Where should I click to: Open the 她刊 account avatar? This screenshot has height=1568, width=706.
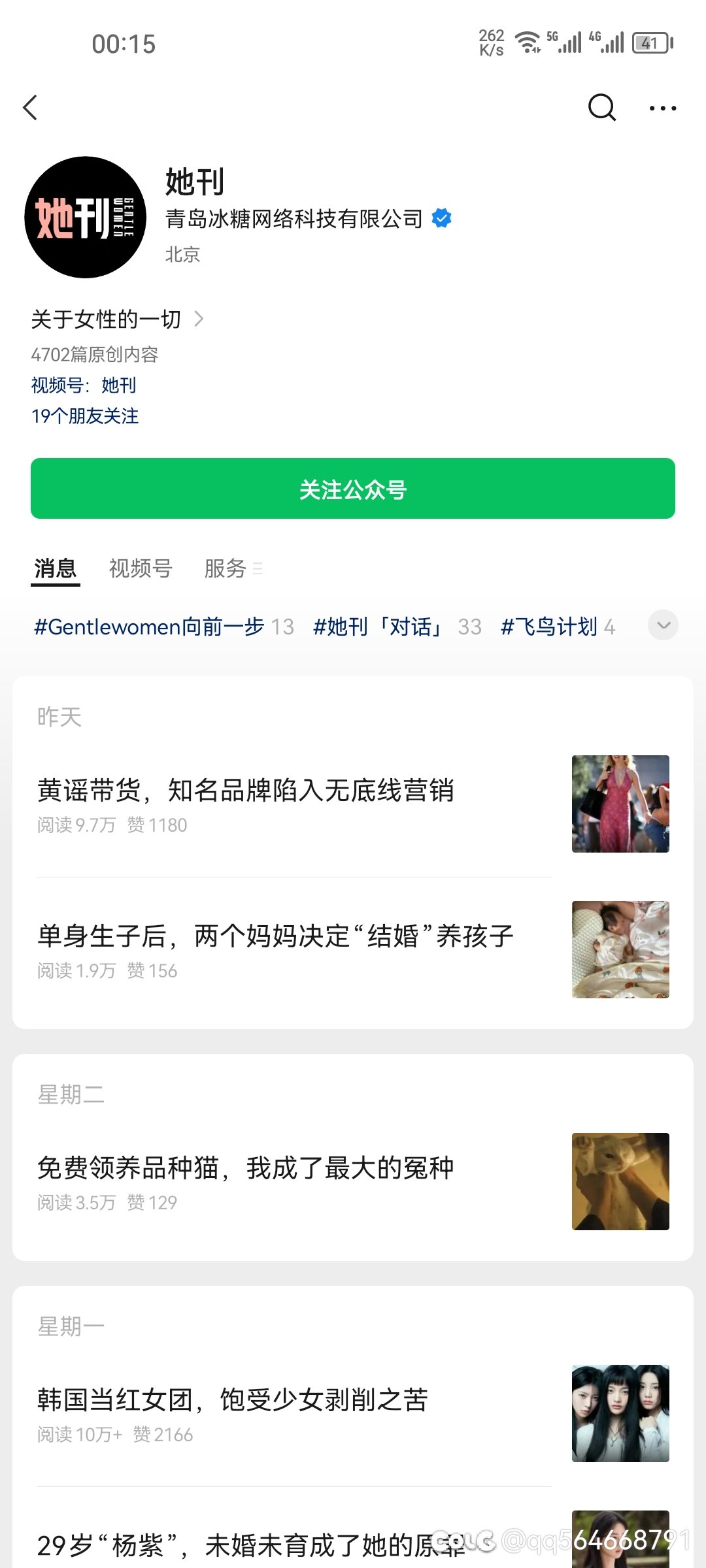85,217
